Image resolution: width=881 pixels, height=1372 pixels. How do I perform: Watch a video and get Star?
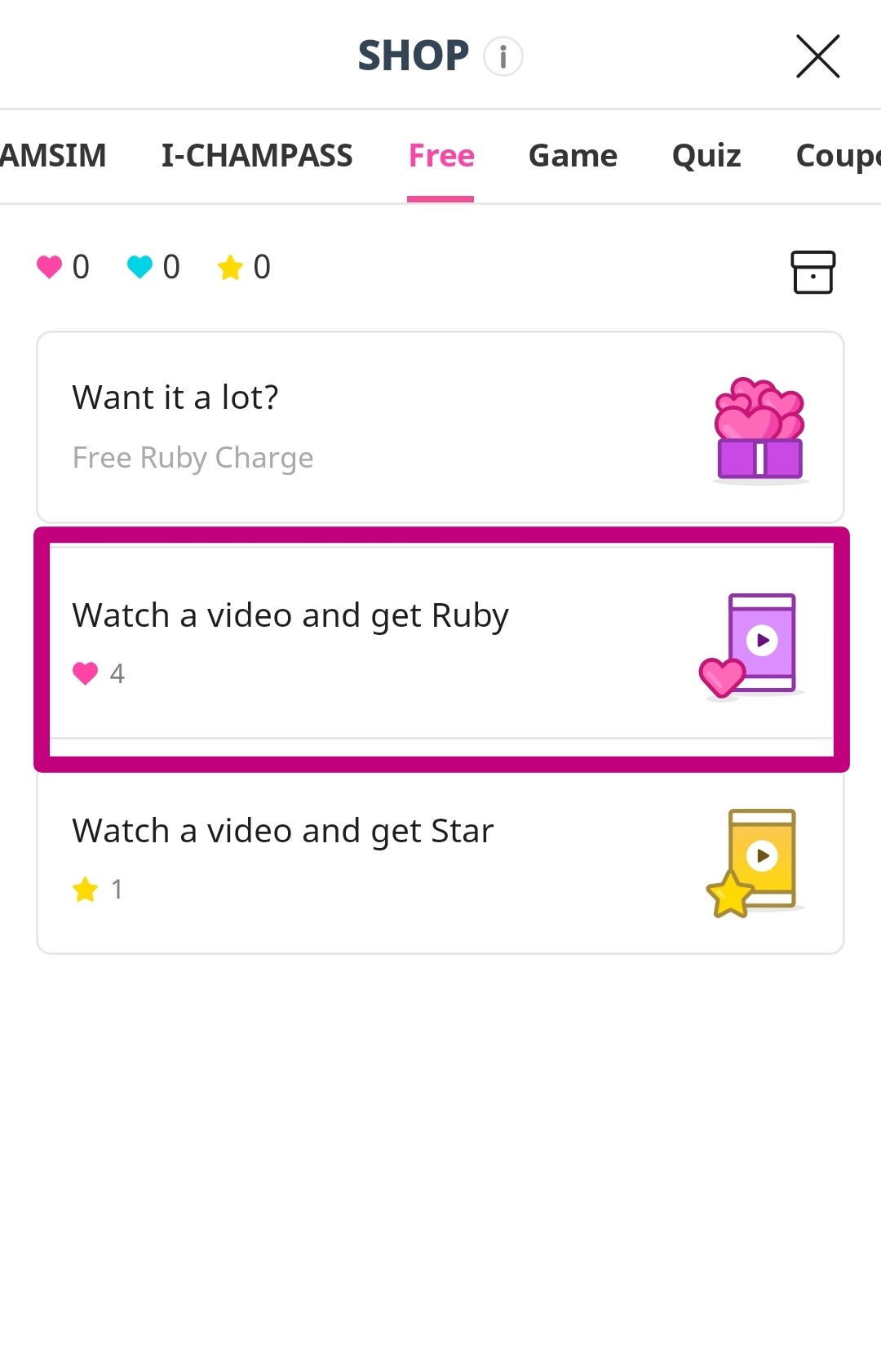click(x=440, y=859)
